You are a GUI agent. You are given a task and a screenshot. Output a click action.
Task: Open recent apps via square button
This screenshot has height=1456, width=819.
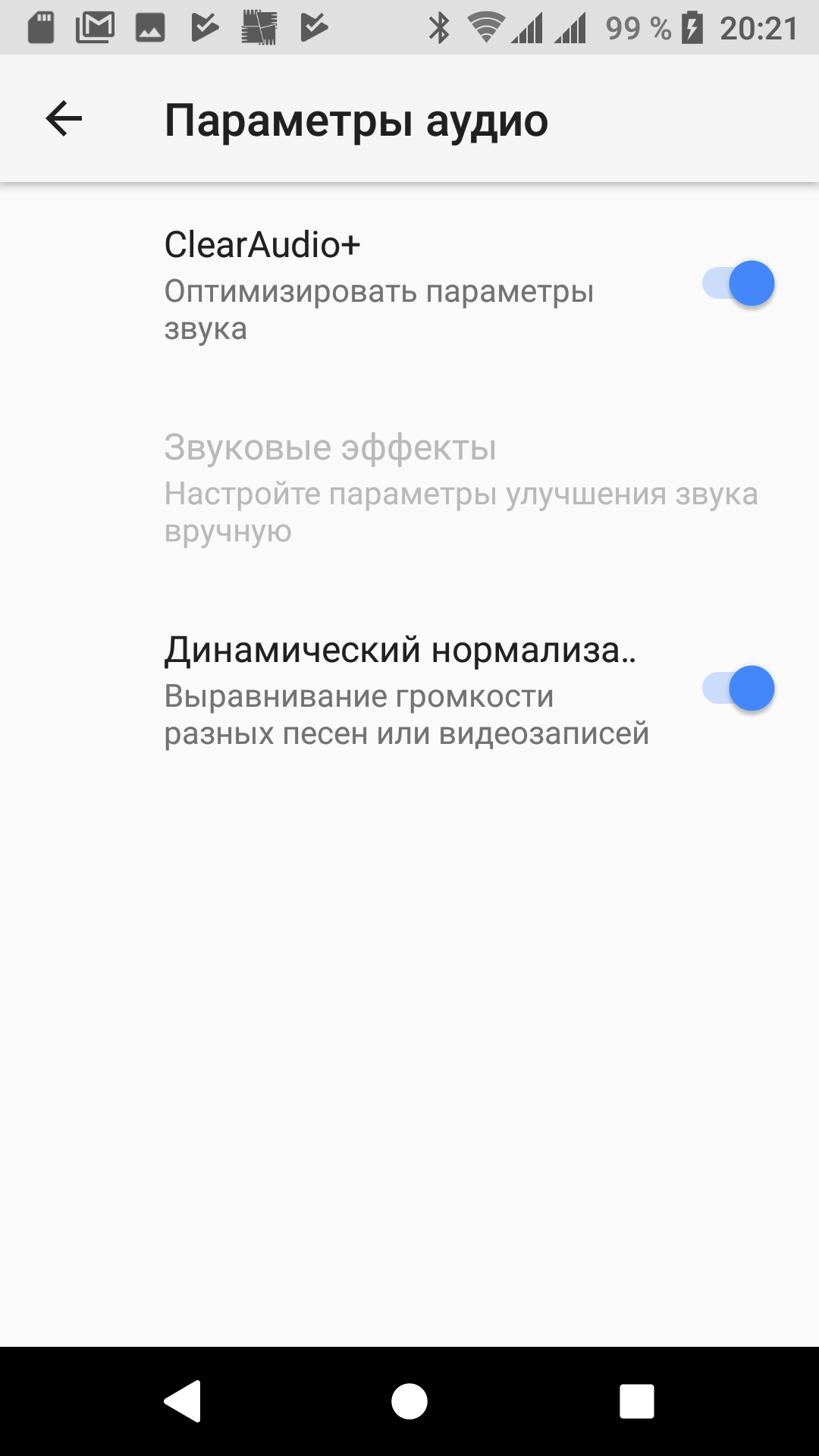coord(636,1401)
